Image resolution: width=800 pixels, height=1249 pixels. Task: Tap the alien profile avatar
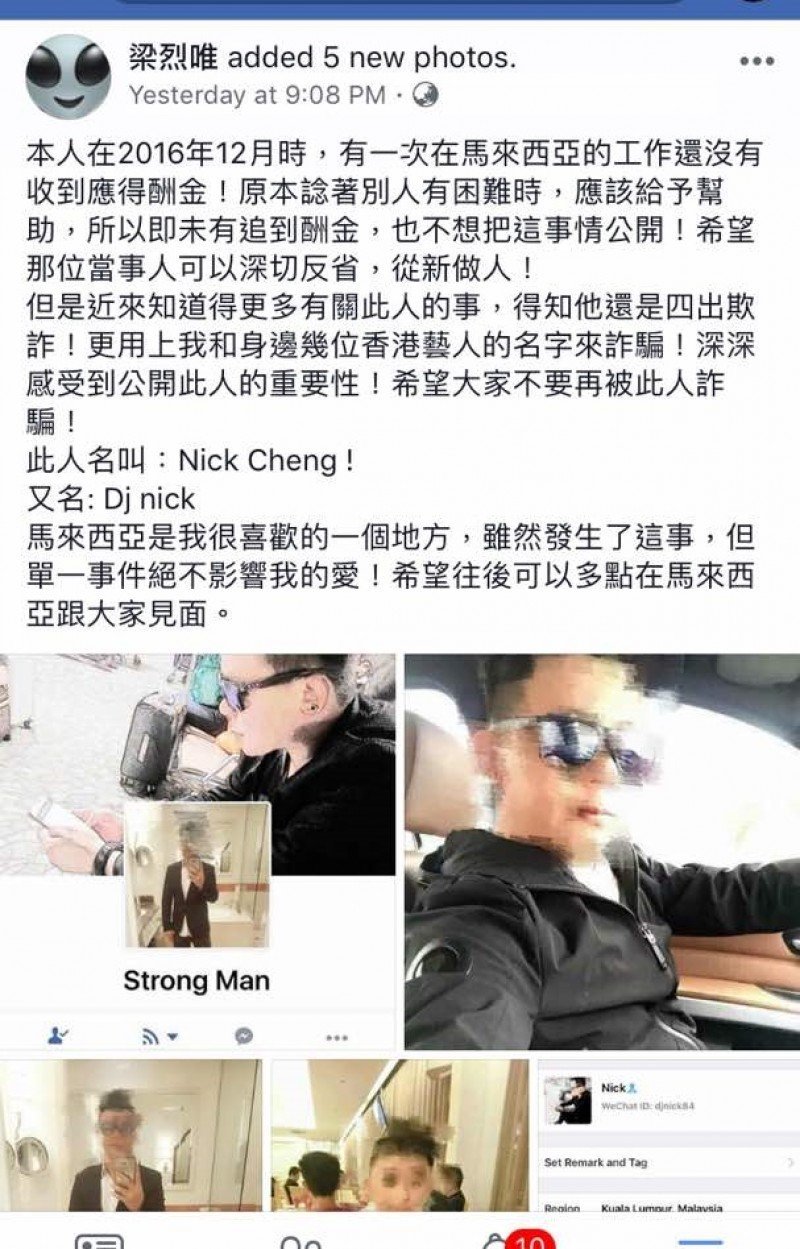click(x=68, y=76)
